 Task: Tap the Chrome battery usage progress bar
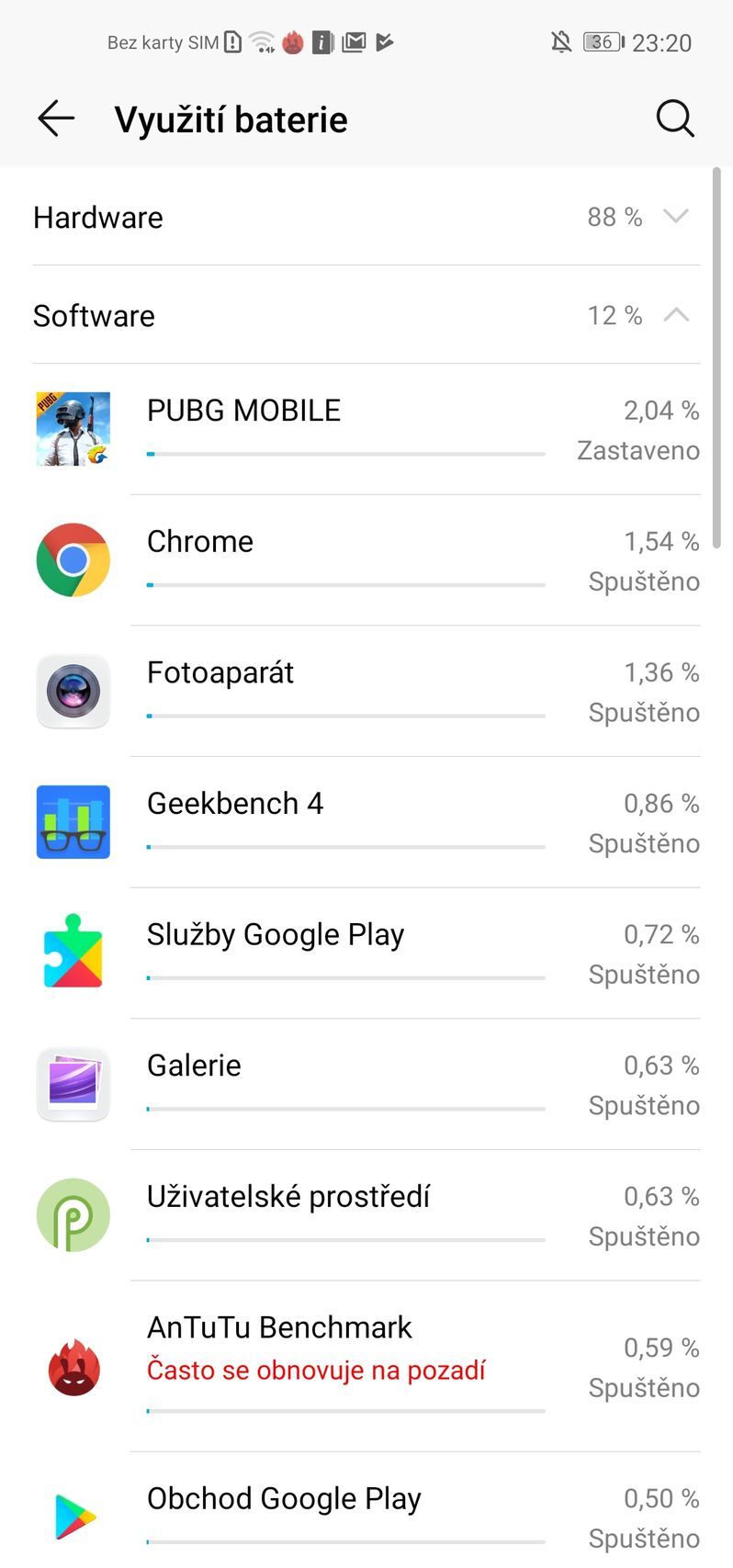pos(344,582)
